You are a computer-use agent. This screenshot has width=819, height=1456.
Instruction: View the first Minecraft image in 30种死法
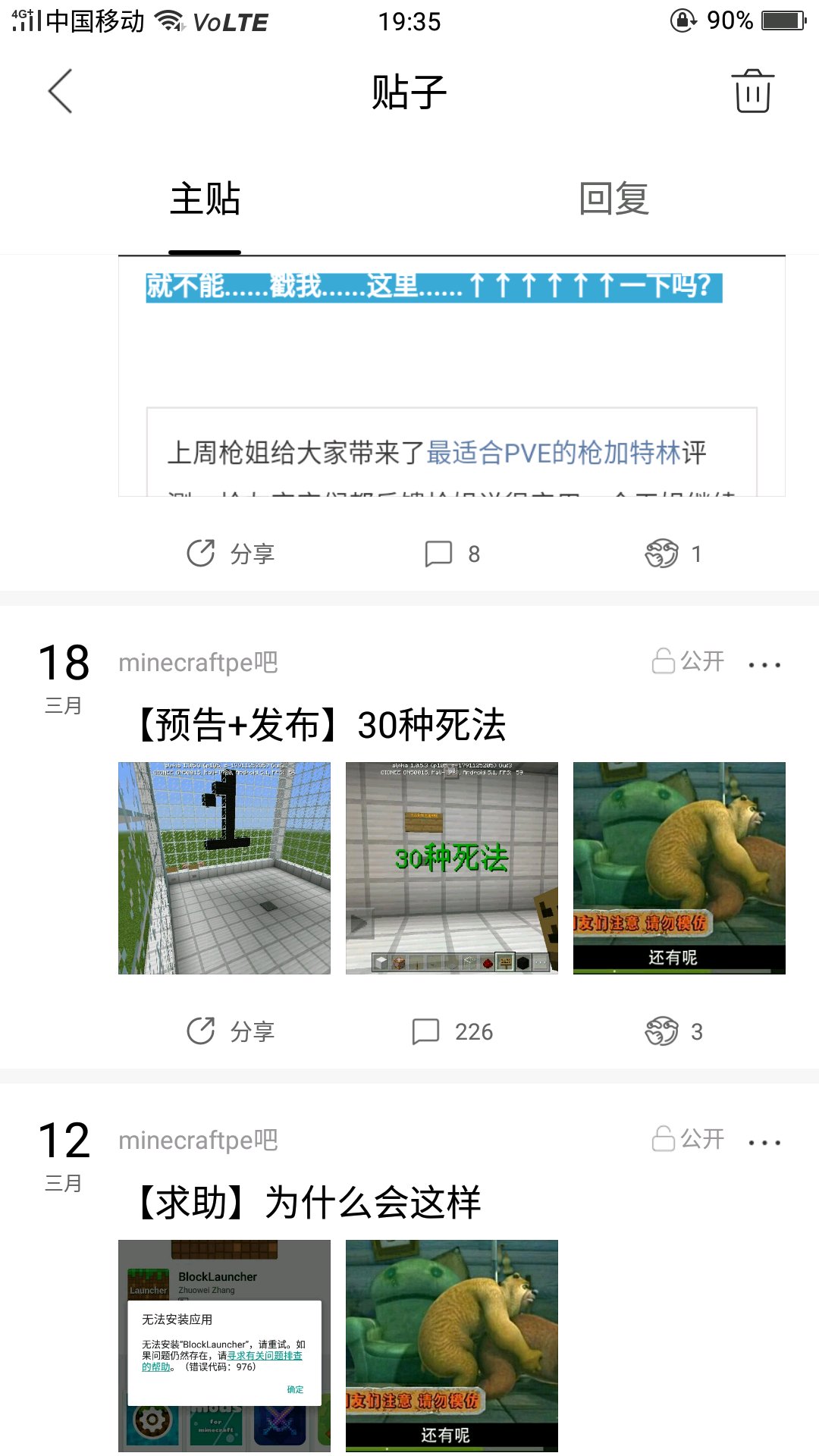(224, 868)
